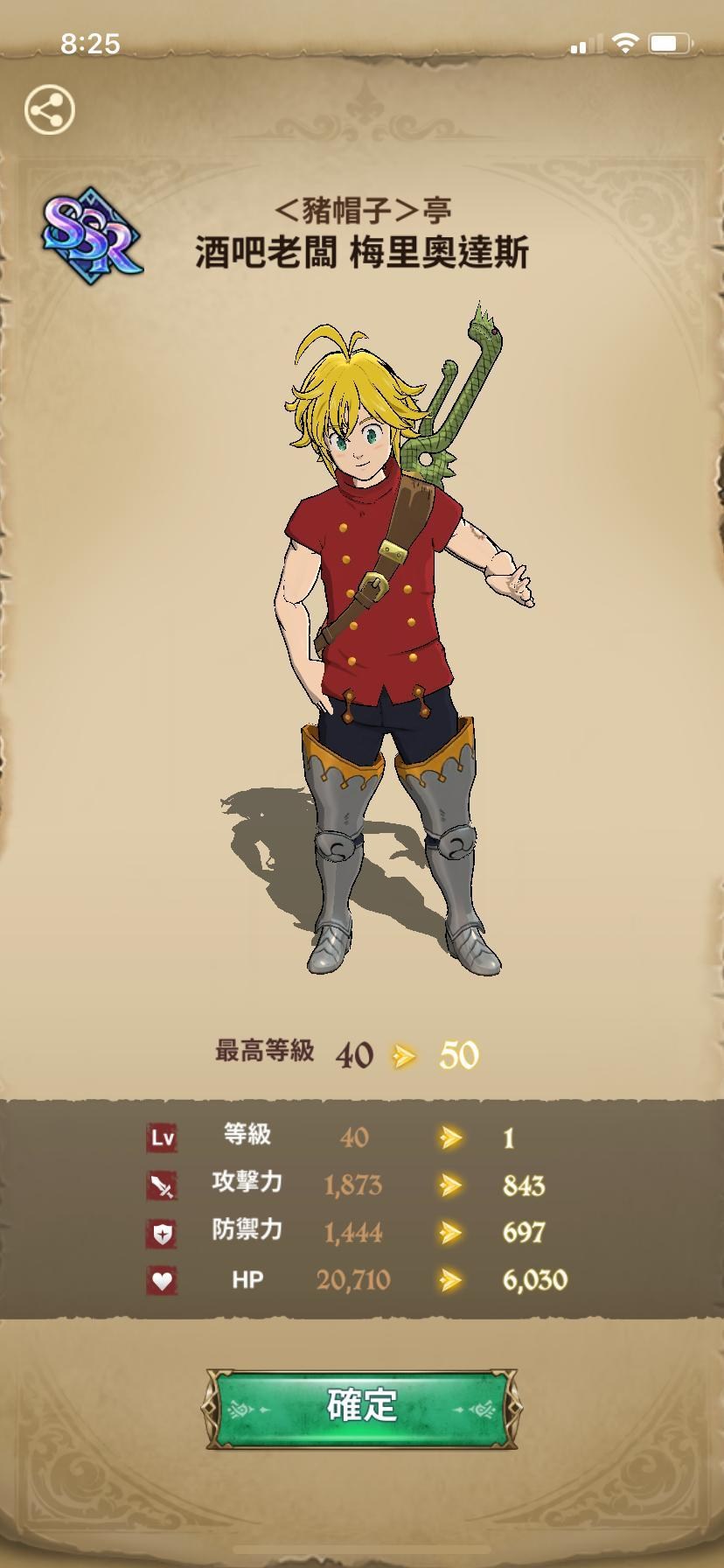This screenshot has height=1568, width=724.
Task: Tap the share icon
Action: coord(49,110)
